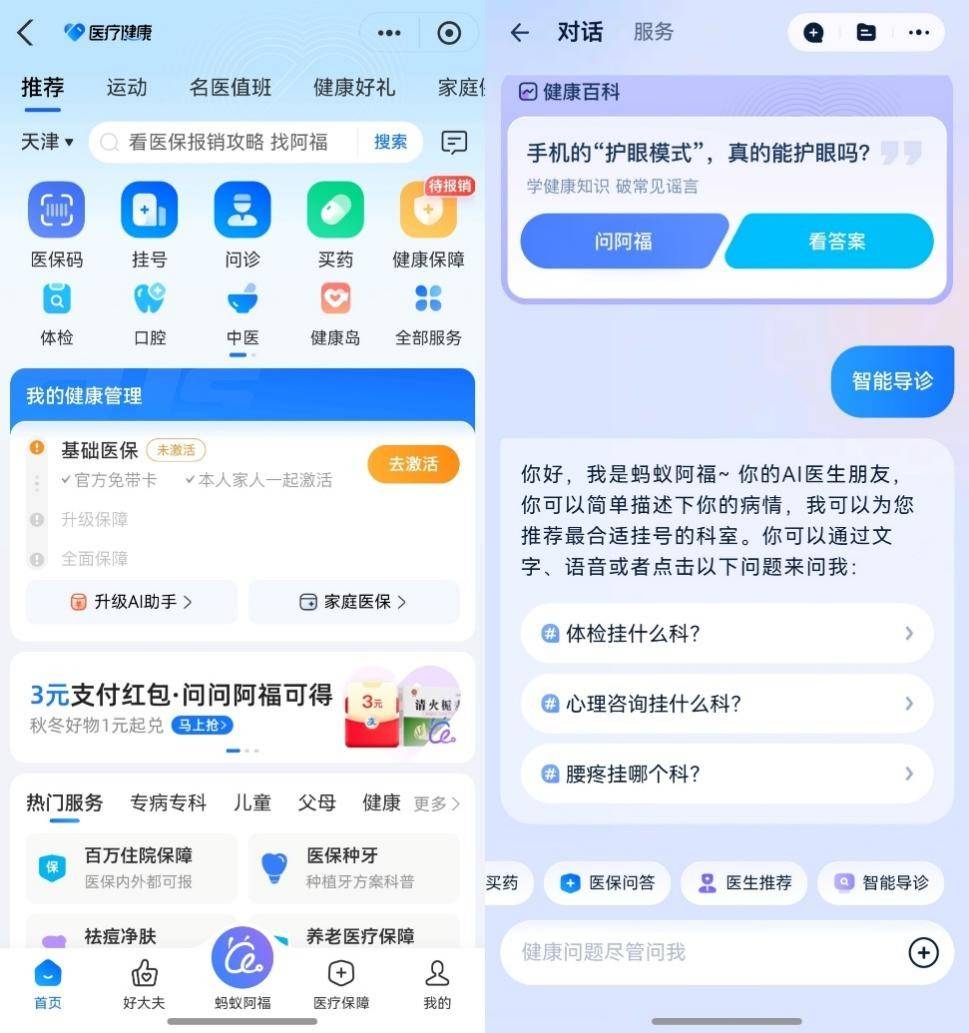This screenshot has width=969, height=1033.
Task: Open the message icon next to 搜索
Action: click(454, 142)
